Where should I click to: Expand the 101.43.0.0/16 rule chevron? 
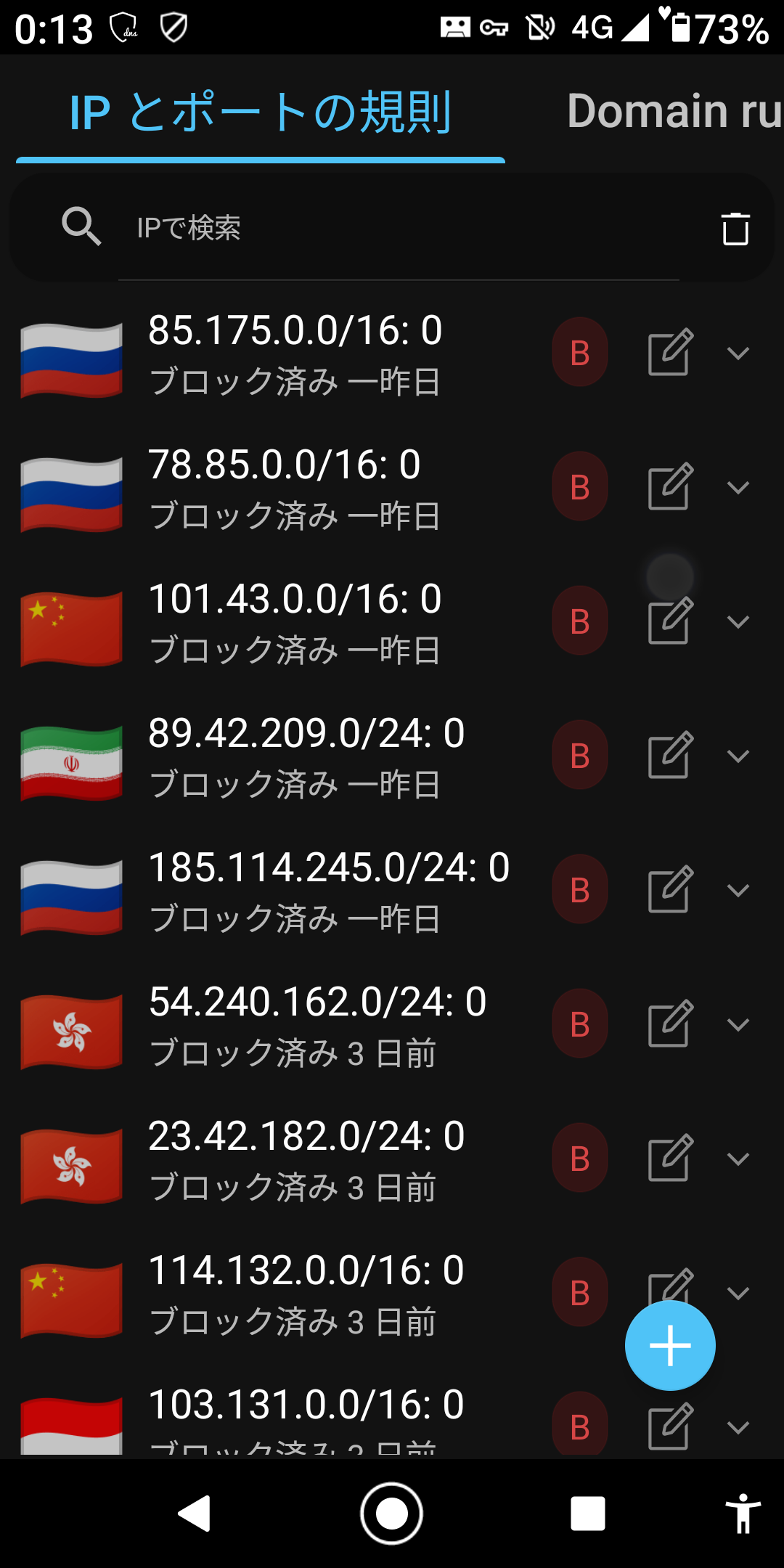[738, 621]
